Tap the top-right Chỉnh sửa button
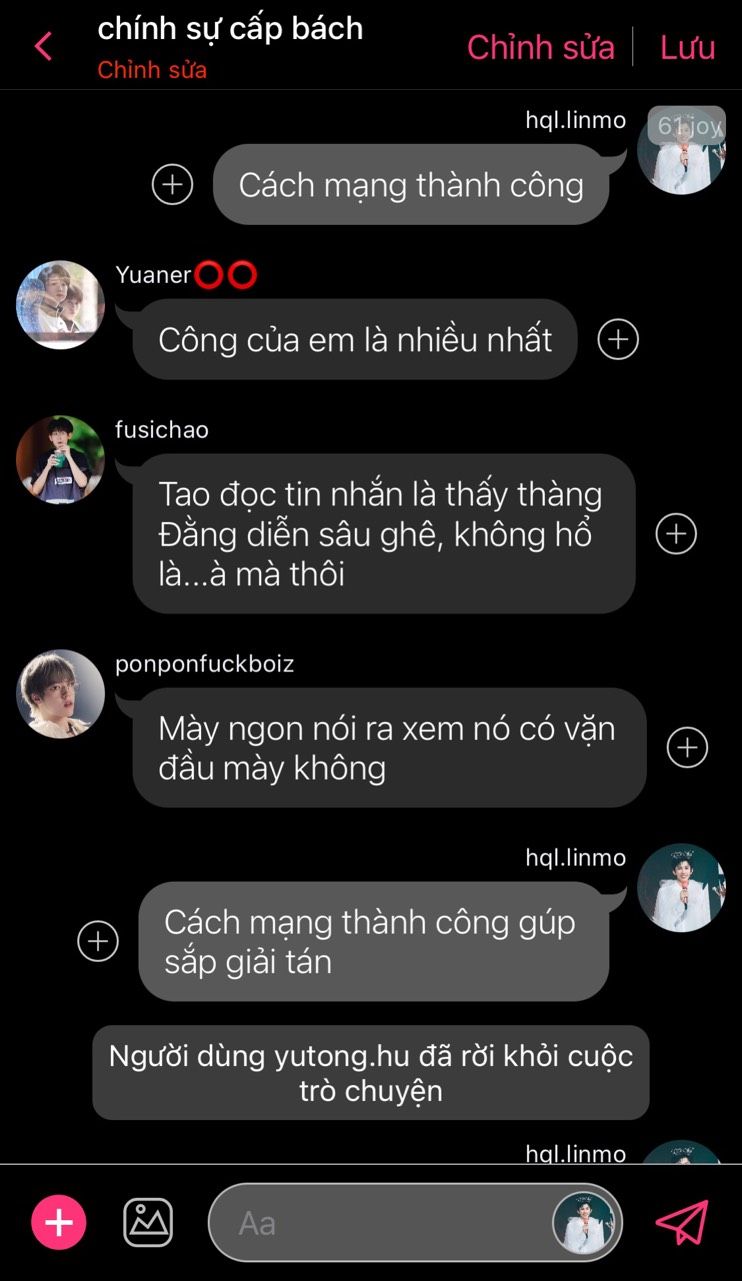The height and width of the screenshot is (1281, 742). click(540, 47)
